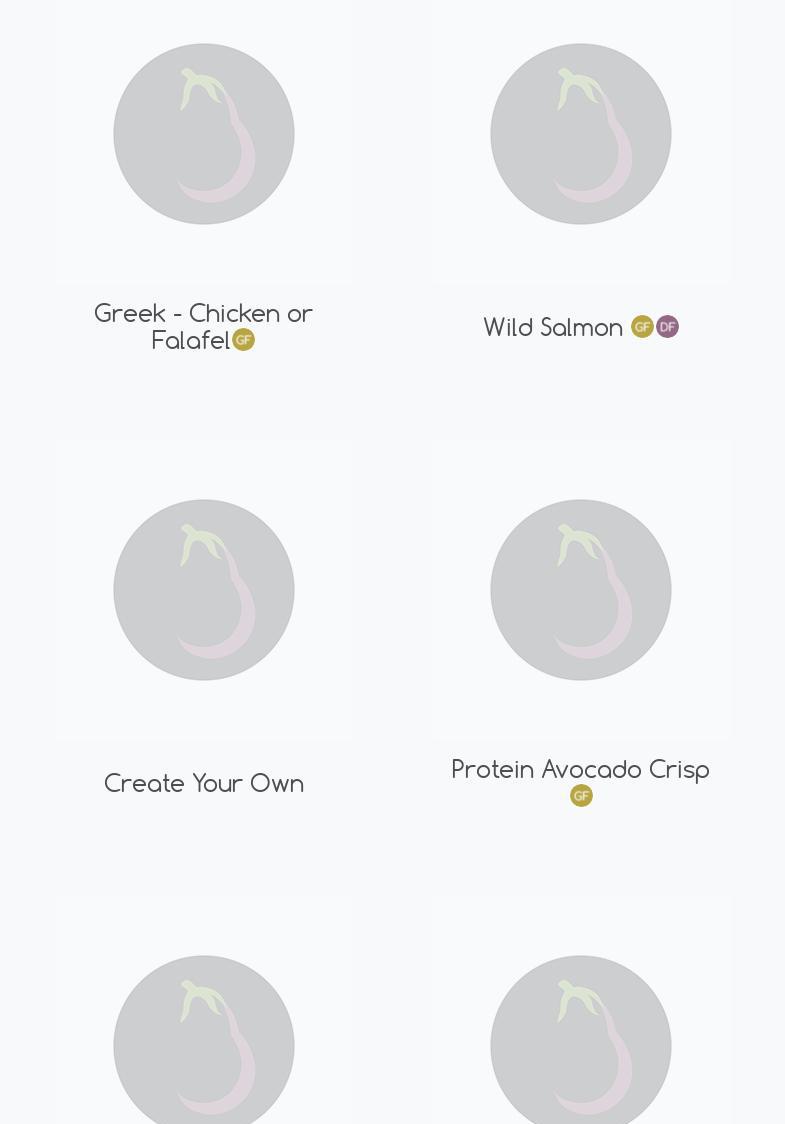Select the Wild Salmon menu item
Viewport: 785px width, 1124px height.
553,328
